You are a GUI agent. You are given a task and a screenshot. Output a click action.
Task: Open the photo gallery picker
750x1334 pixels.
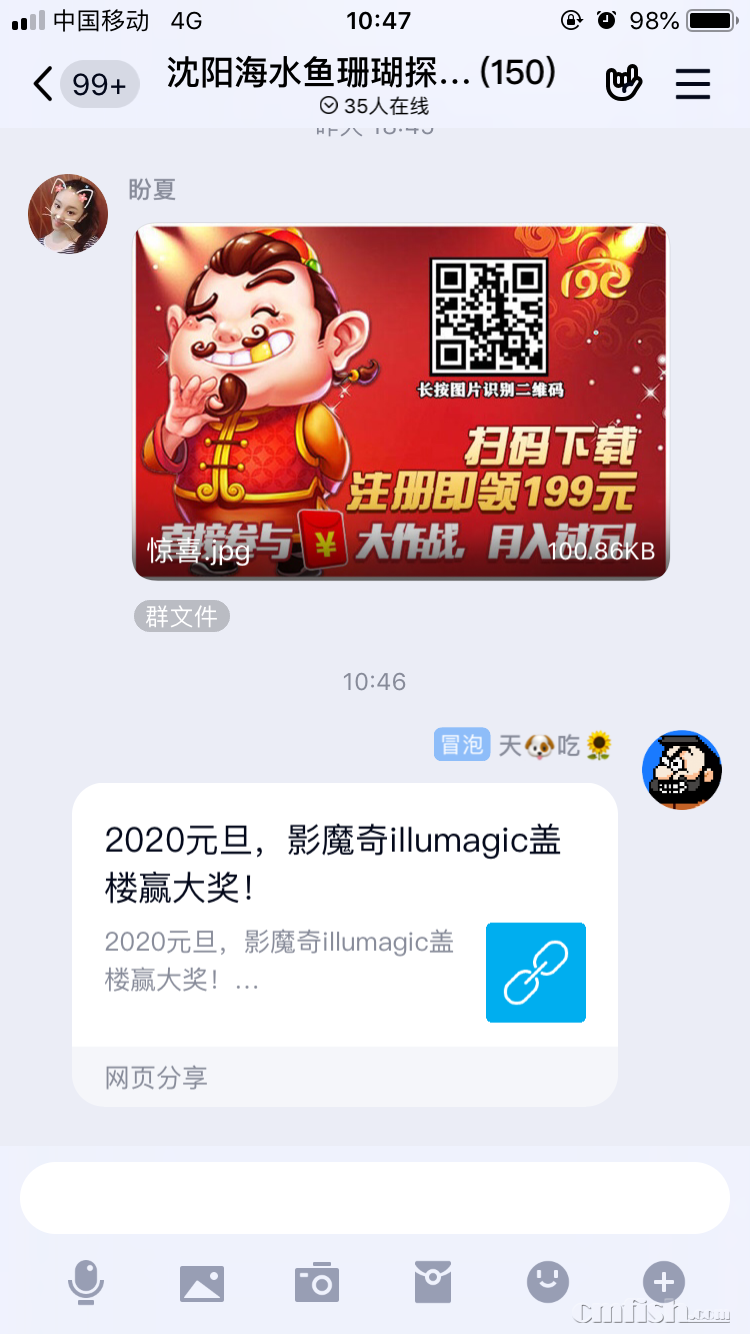pyautogui.click(x=202, y=1282)
